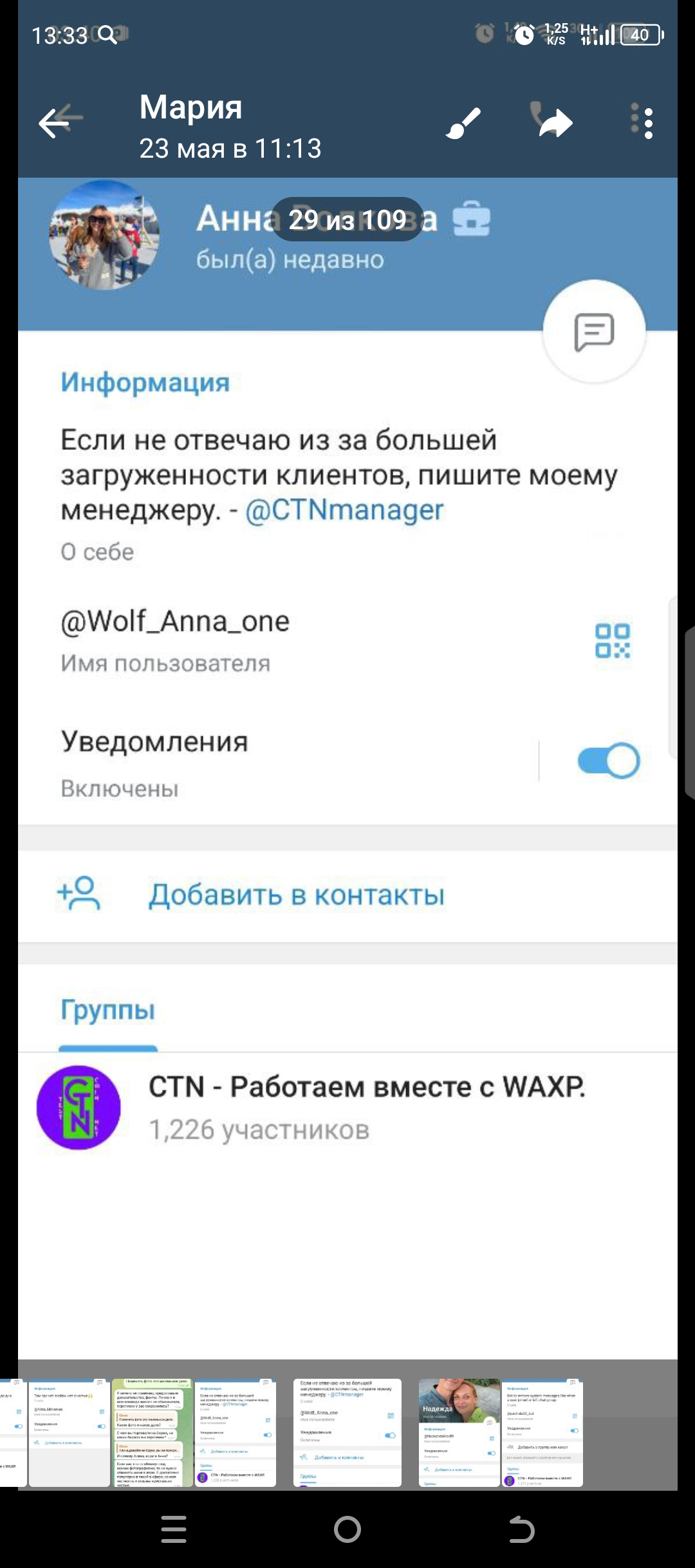This screenshot has width=695, height=1568.
Task: Forward this photo with the arrow icon
Action: 555,122
